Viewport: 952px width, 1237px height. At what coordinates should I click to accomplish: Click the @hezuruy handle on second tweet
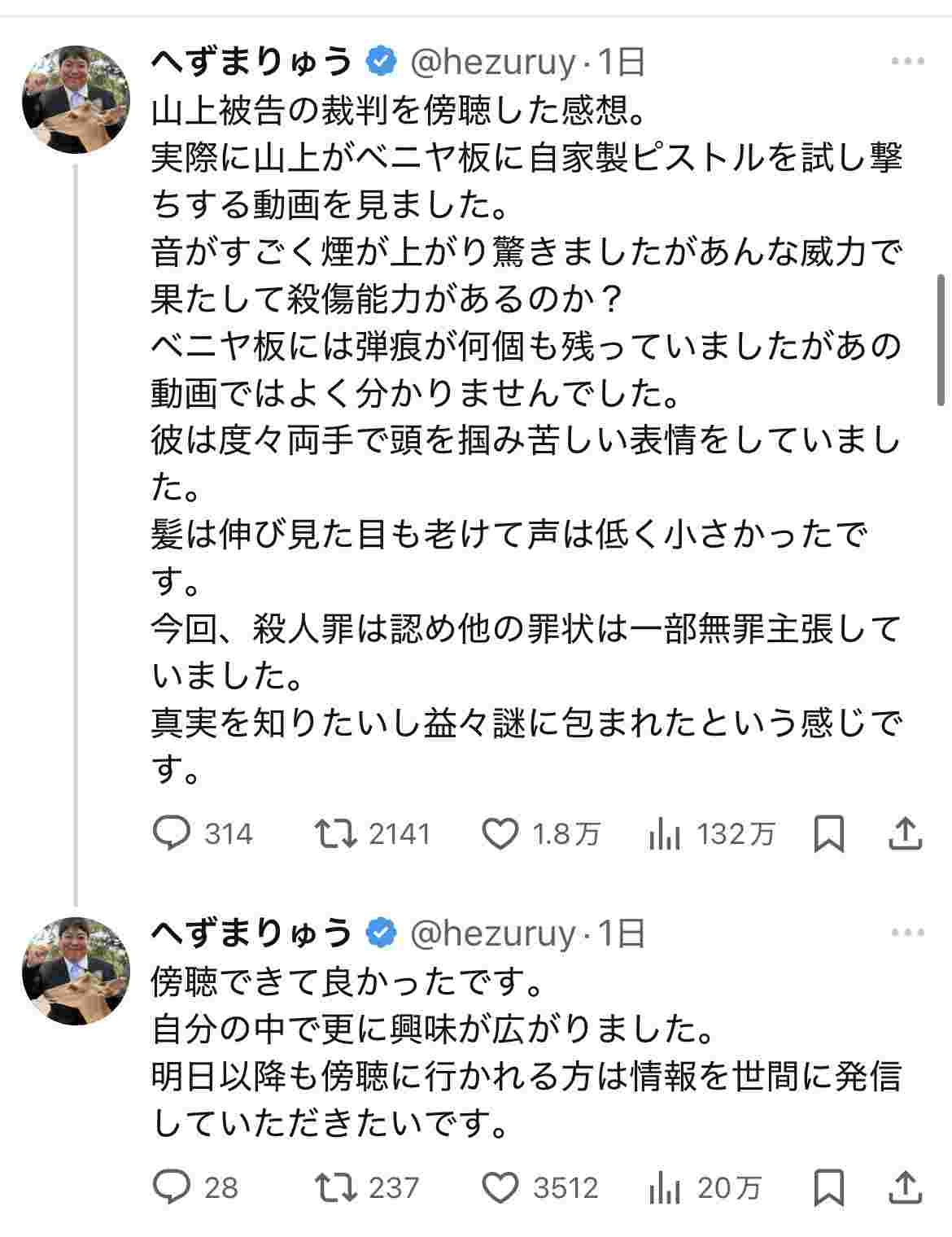497,936
